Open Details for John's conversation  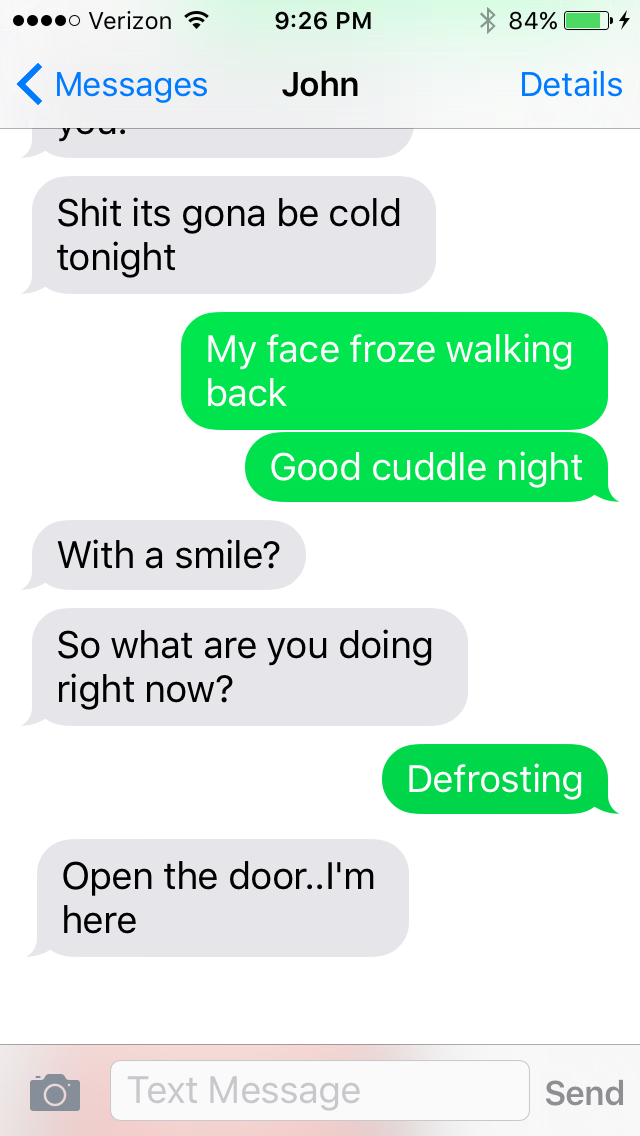[x=571, y=85]
